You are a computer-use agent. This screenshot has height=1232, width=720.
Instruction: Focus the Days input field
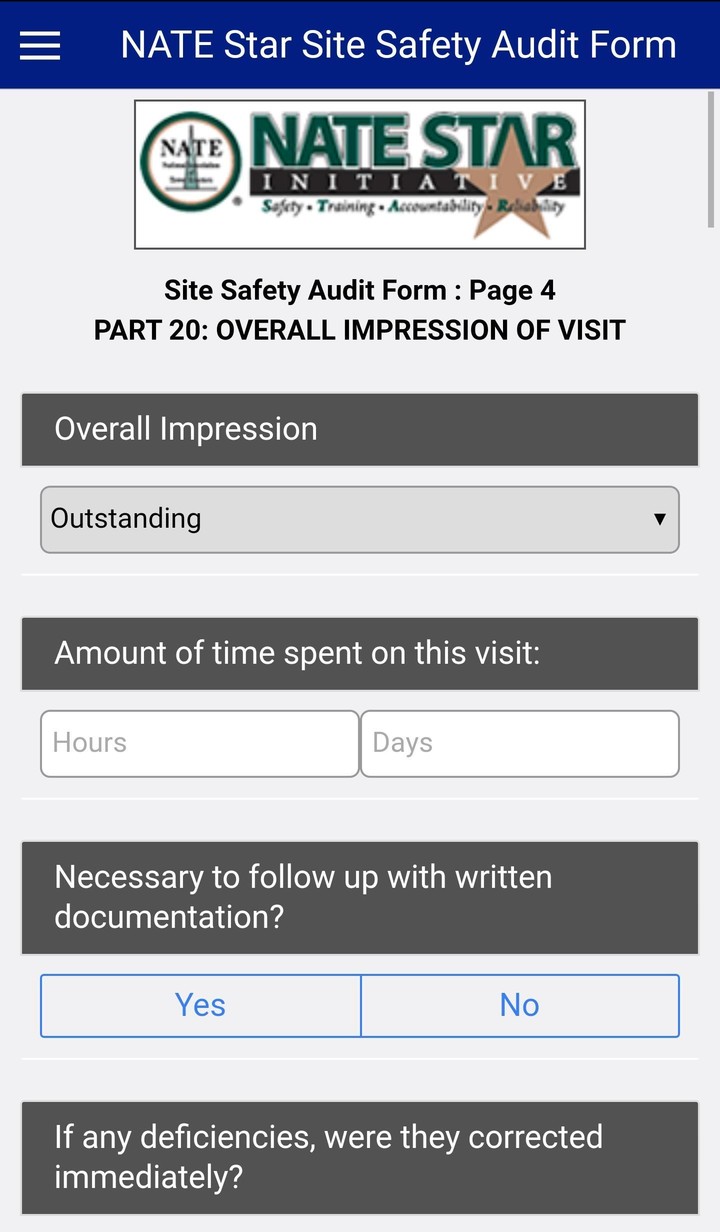[x=519, y=743]
